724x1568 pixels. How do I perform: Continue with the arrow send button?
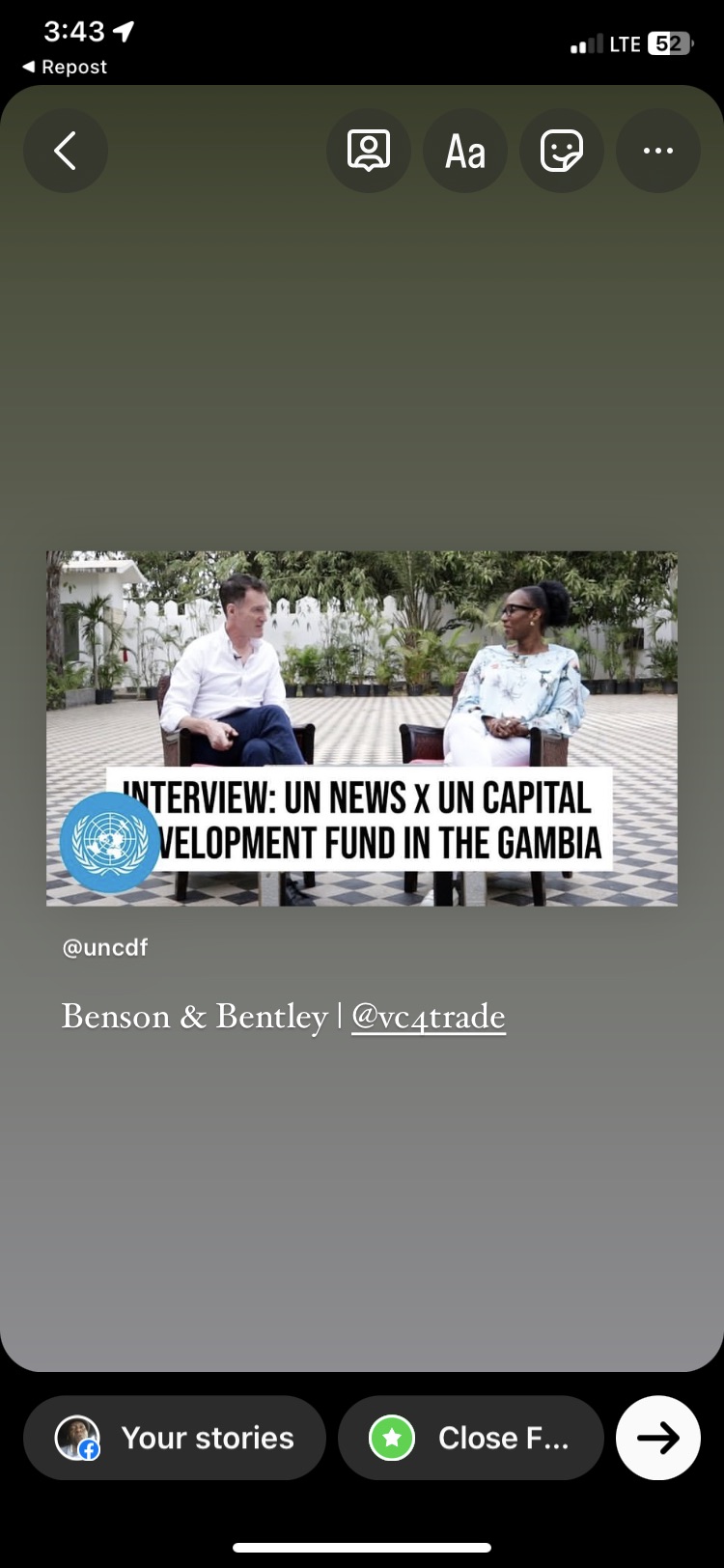[x=658, y=1438]
